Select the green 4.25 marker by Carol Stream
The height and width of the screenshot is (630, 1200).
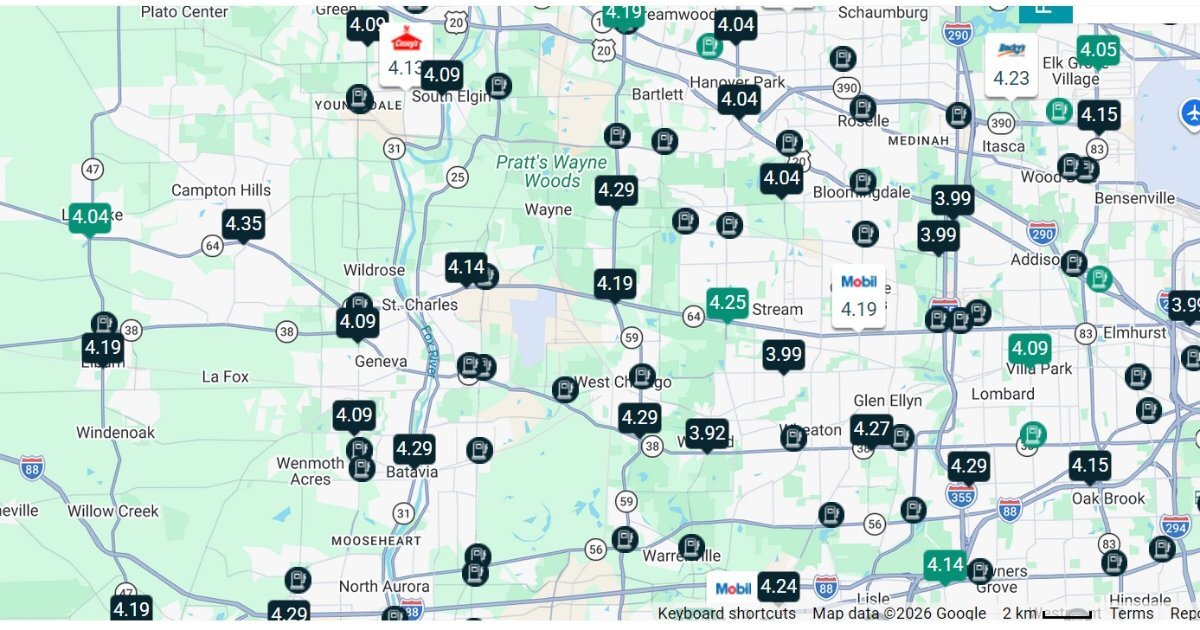click(727, 302)
